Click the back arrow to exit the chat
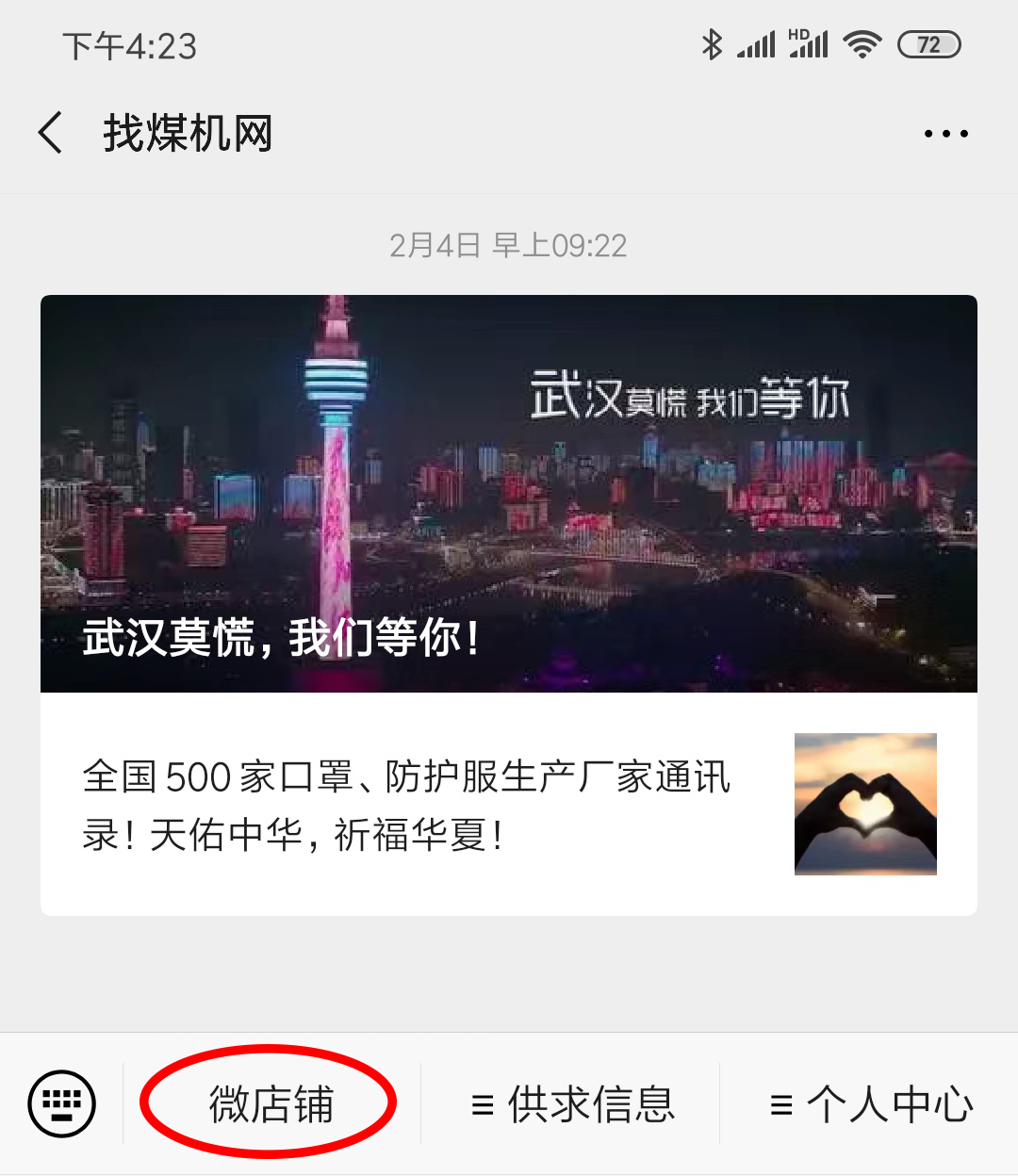The height and width of the screenshot is (1176, 1018). 49,133
